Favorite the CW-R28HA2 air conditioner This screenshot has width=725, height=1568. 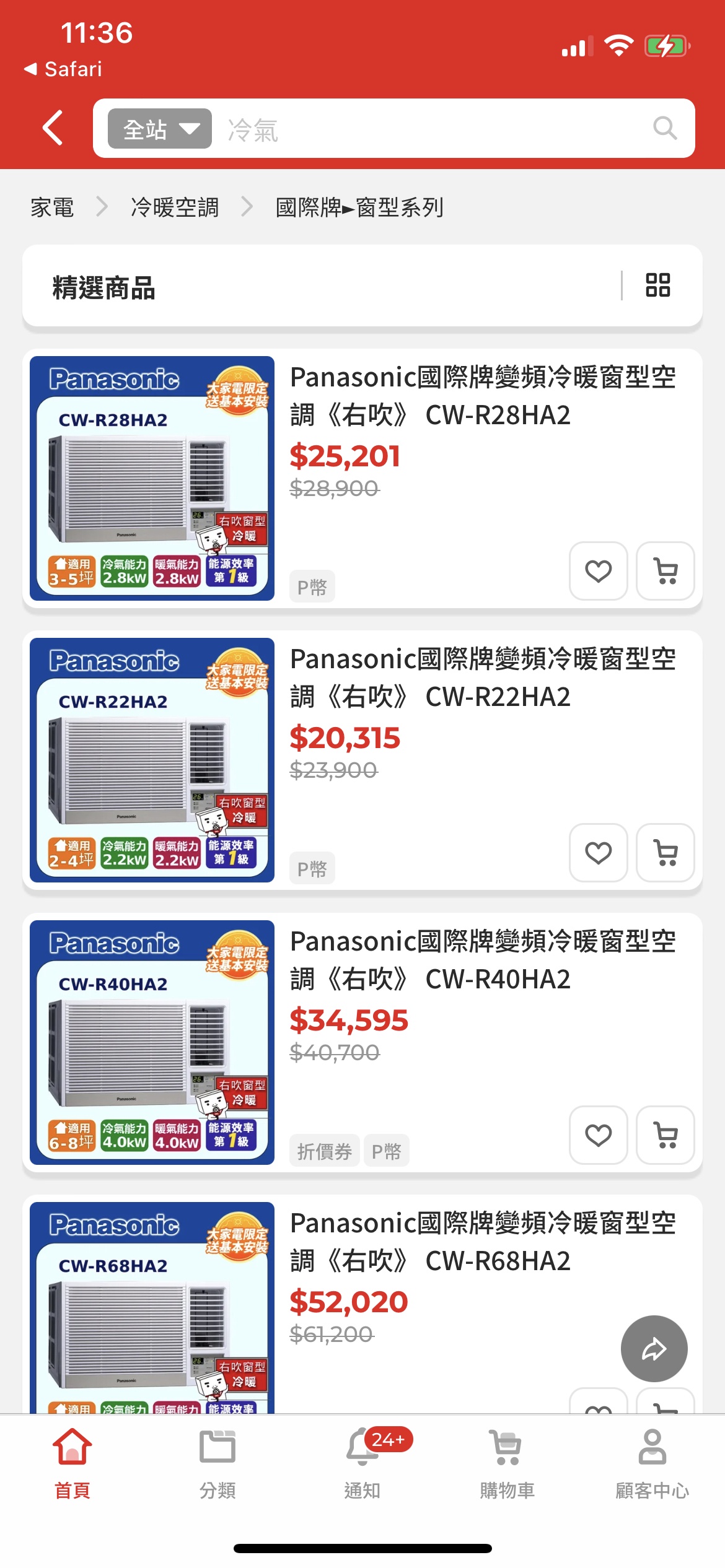pyautogui.click(x=598, y=571)
